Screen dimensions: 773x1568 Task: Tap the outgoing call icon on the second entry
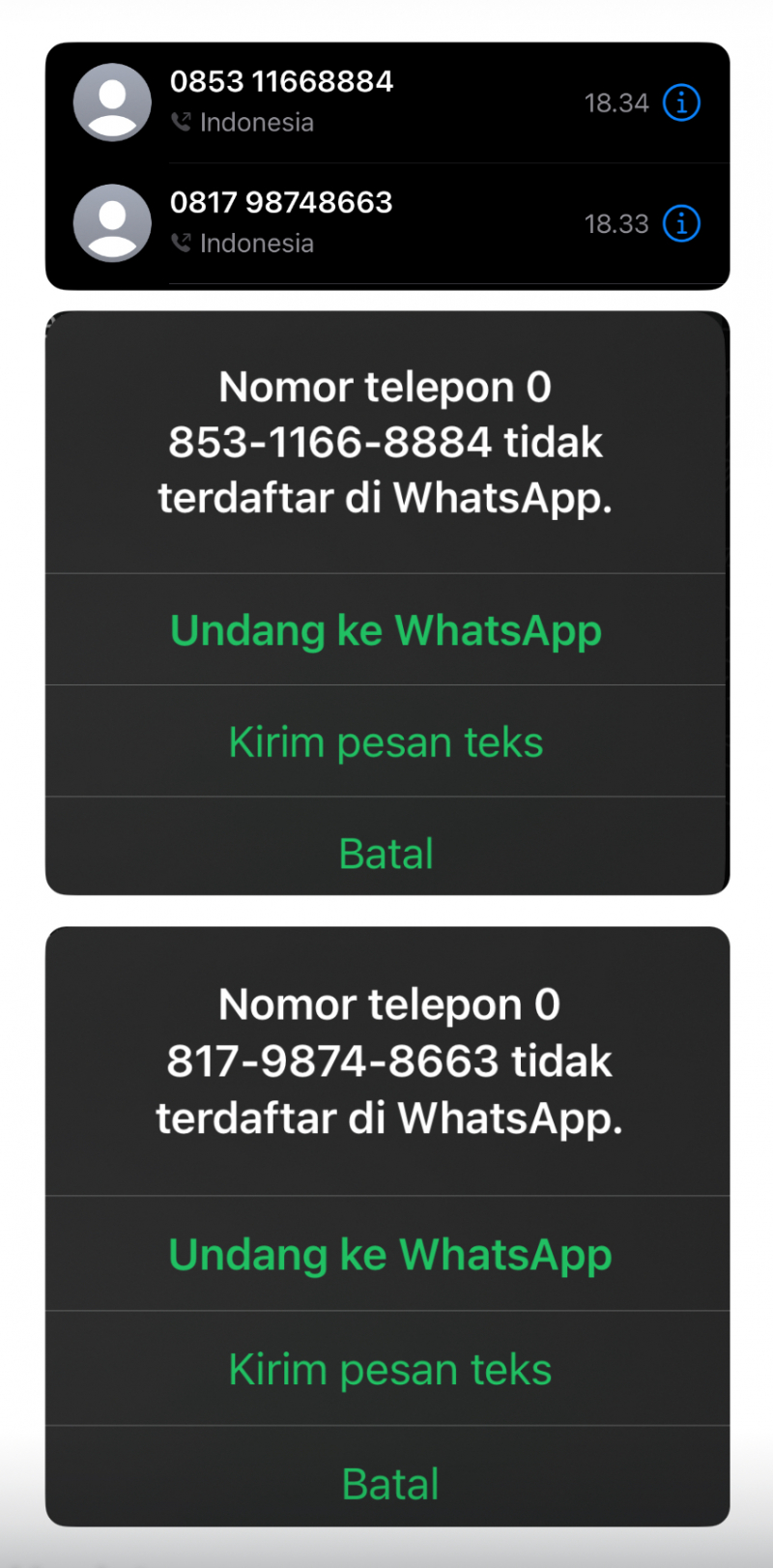click(182, 244)
